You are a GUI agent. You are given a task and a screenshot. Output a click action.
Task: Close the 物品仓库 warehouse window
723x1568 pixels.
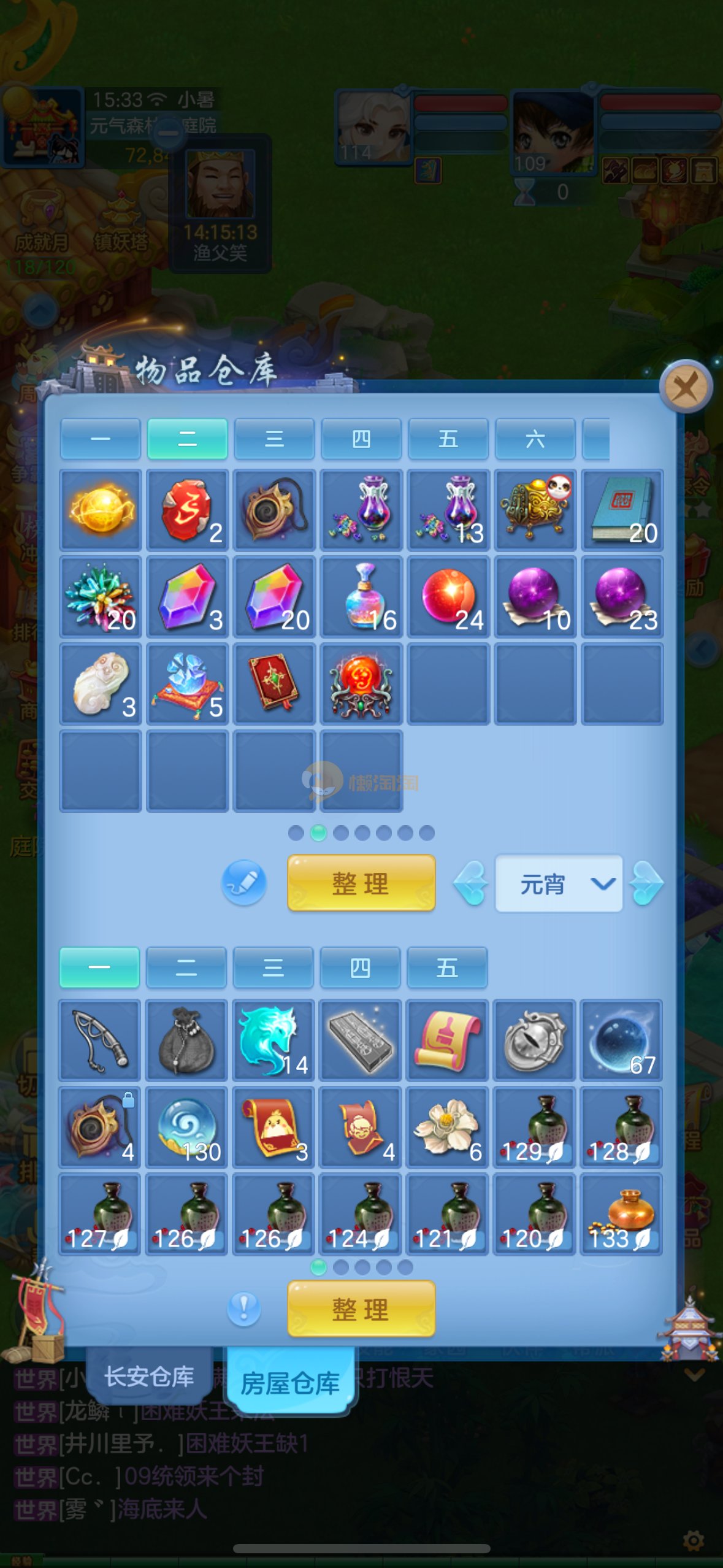686,386
